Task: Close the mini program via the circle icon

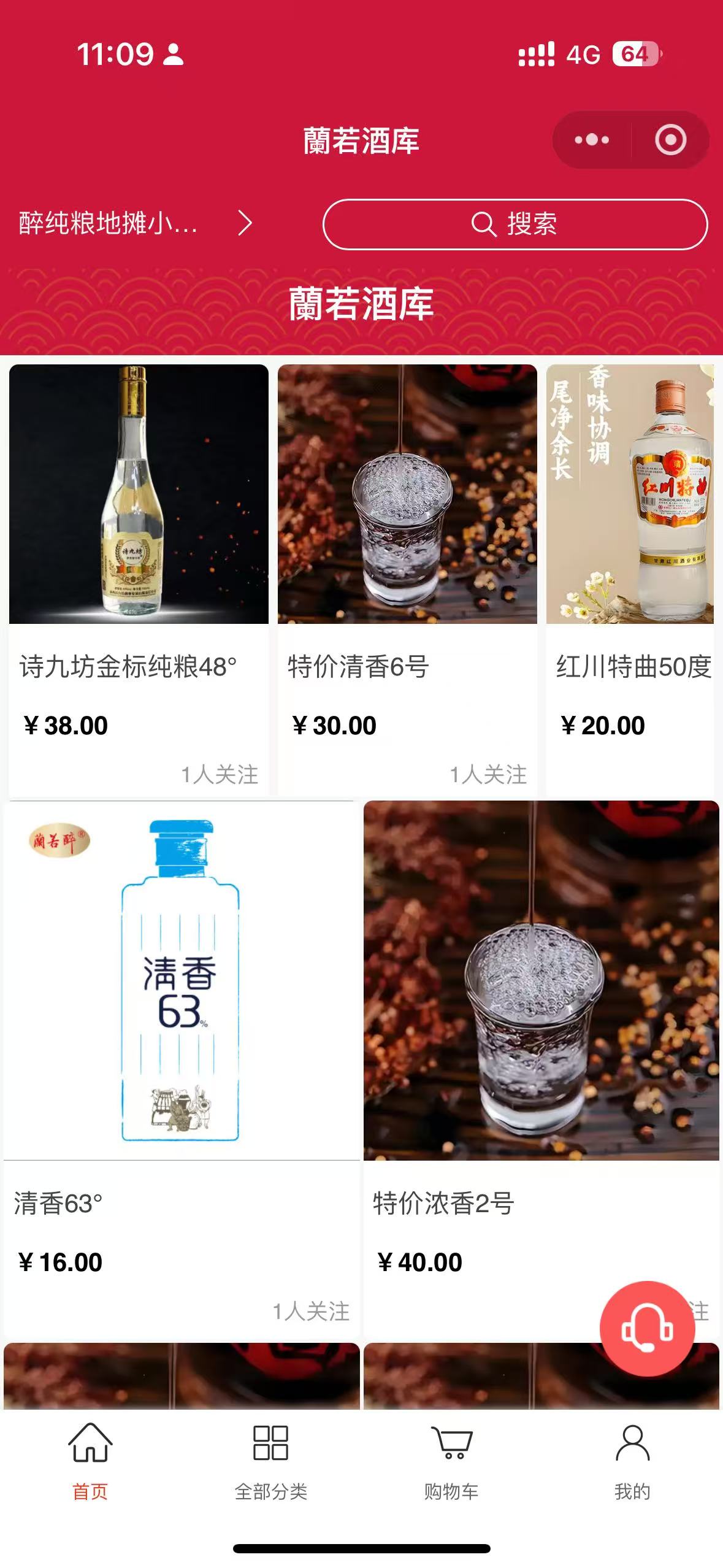Action: [x=670, y=140]
